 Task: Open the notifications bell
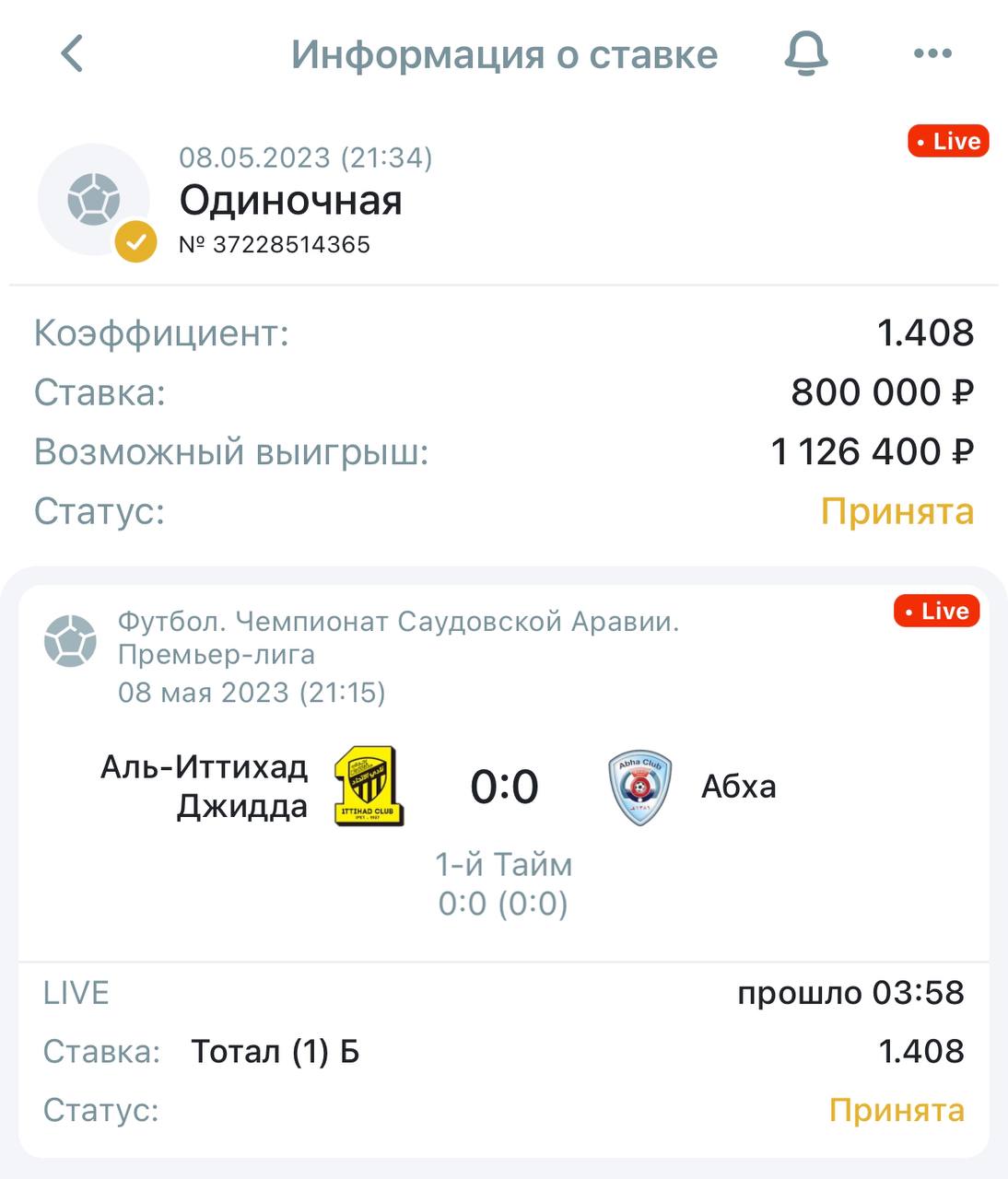(806, 53)
